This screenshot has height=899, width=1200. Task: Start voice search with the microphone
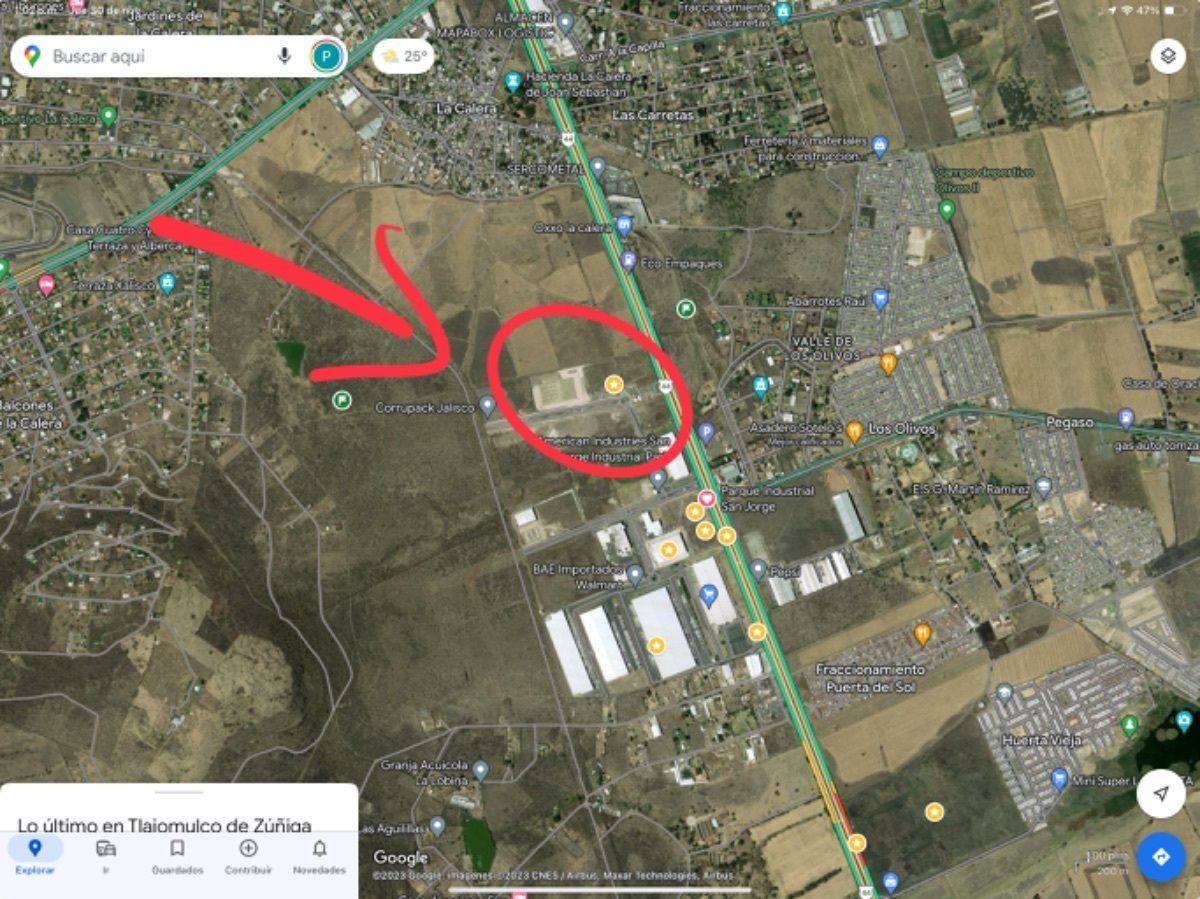[284, 56]
